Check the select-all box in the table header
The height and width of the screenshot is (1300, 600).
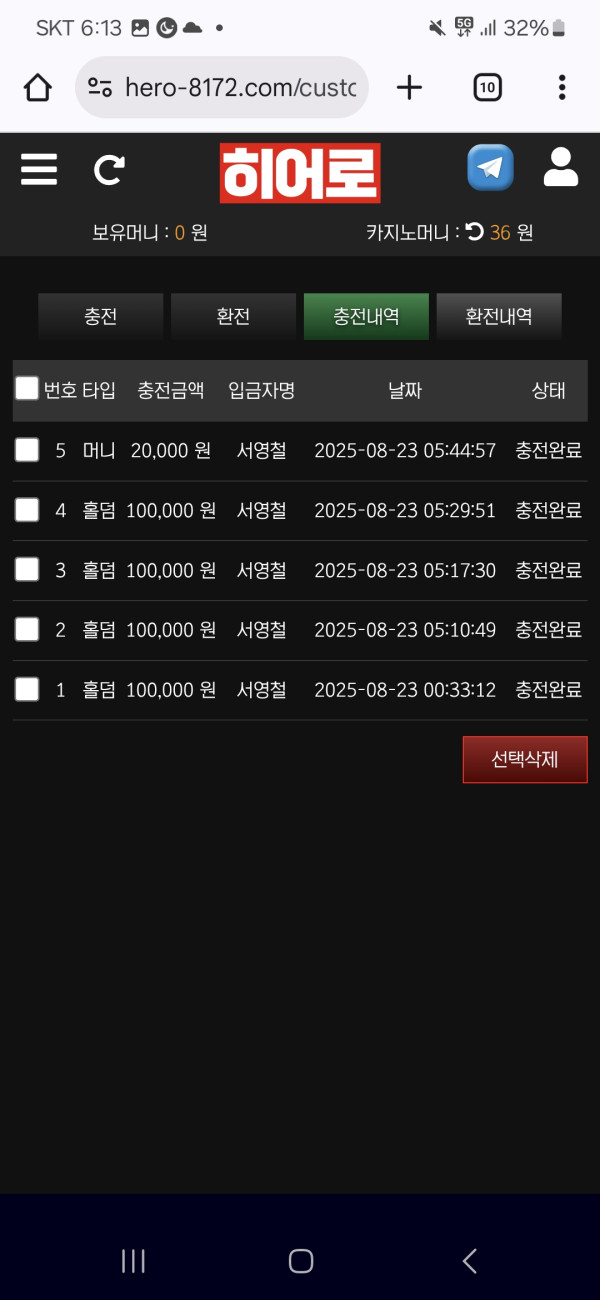[x=27, y=389]
